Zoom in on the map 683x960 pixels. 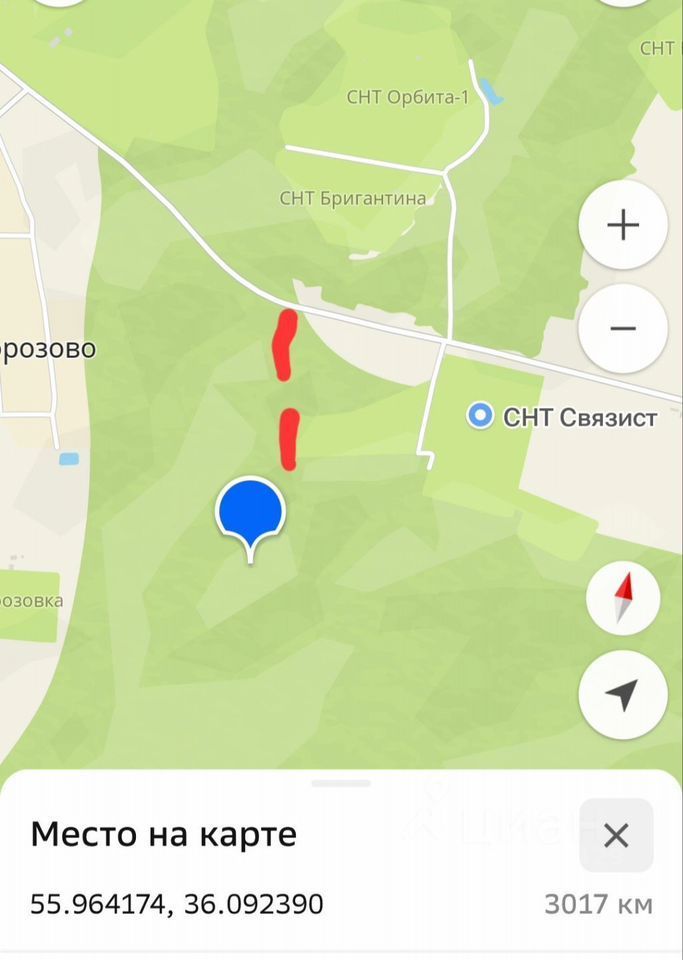click(622, 225)
